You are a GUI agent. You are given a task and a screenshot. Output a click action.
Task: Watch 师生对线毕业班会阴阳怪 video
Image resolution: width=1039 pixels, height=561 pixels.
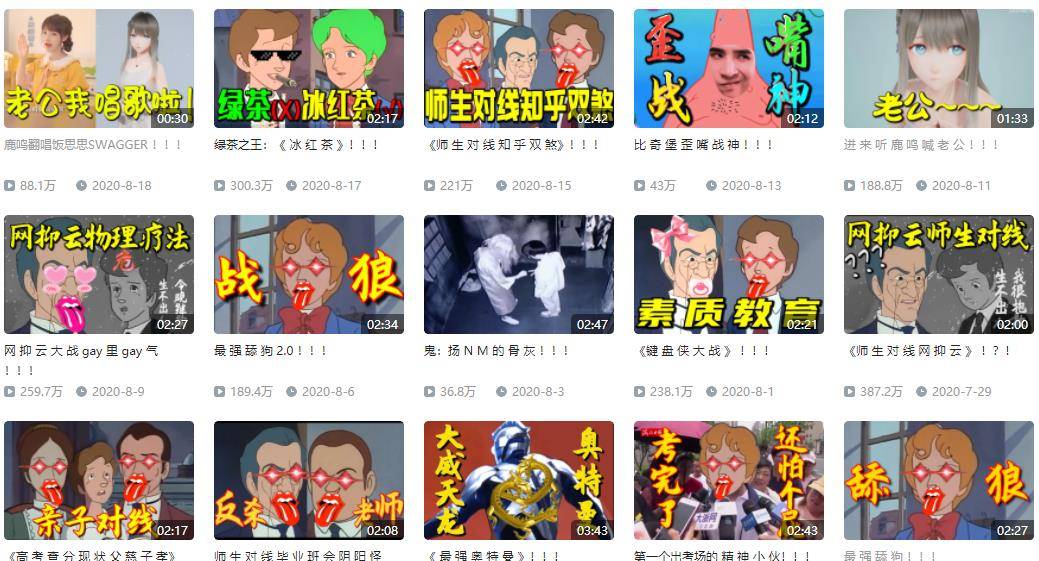click(x=308, y=480)
